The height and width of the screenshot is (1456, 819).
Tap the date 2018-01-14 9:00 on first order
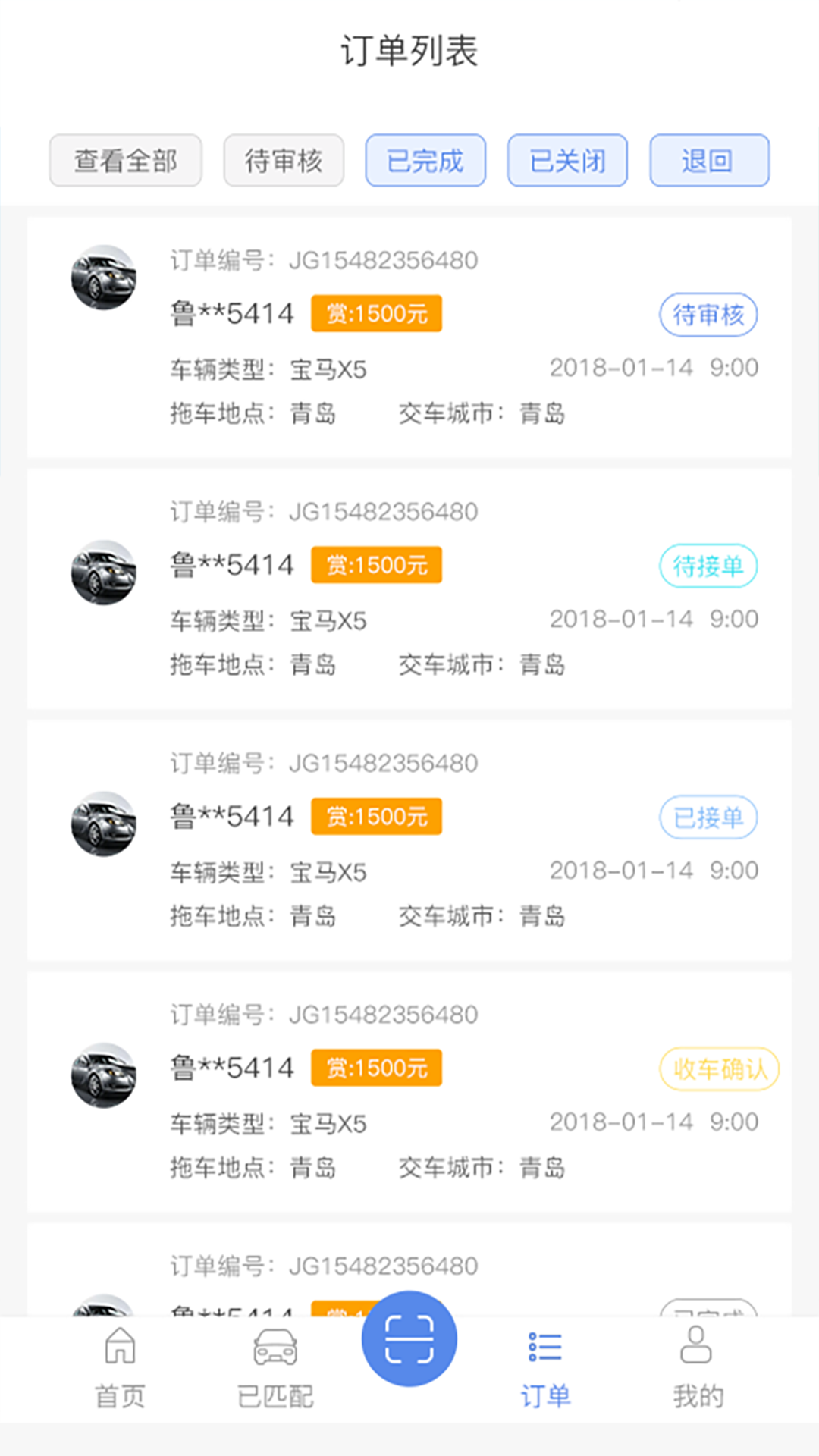(x=654, y=367)
